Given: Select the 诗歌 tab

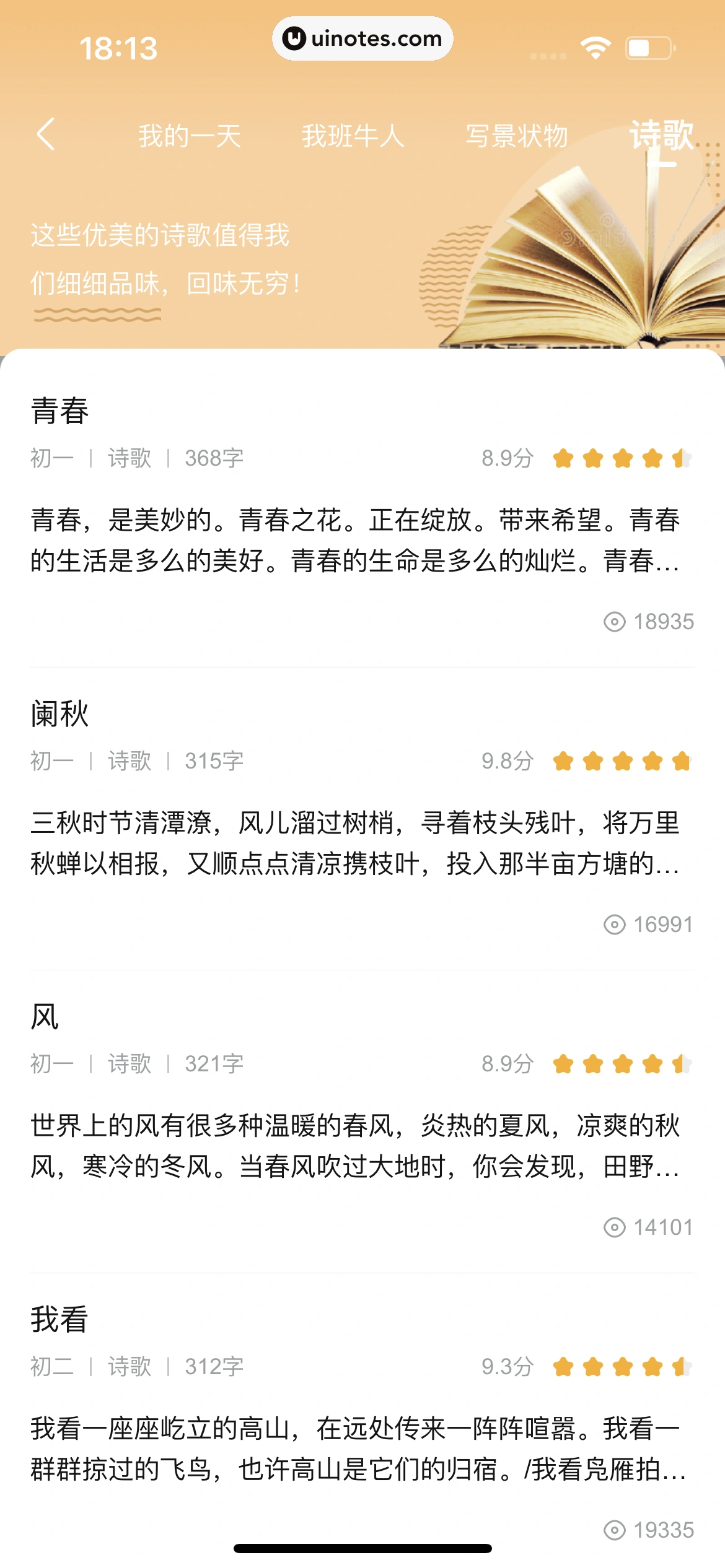Looking at the screenshot, I should 661,134.
